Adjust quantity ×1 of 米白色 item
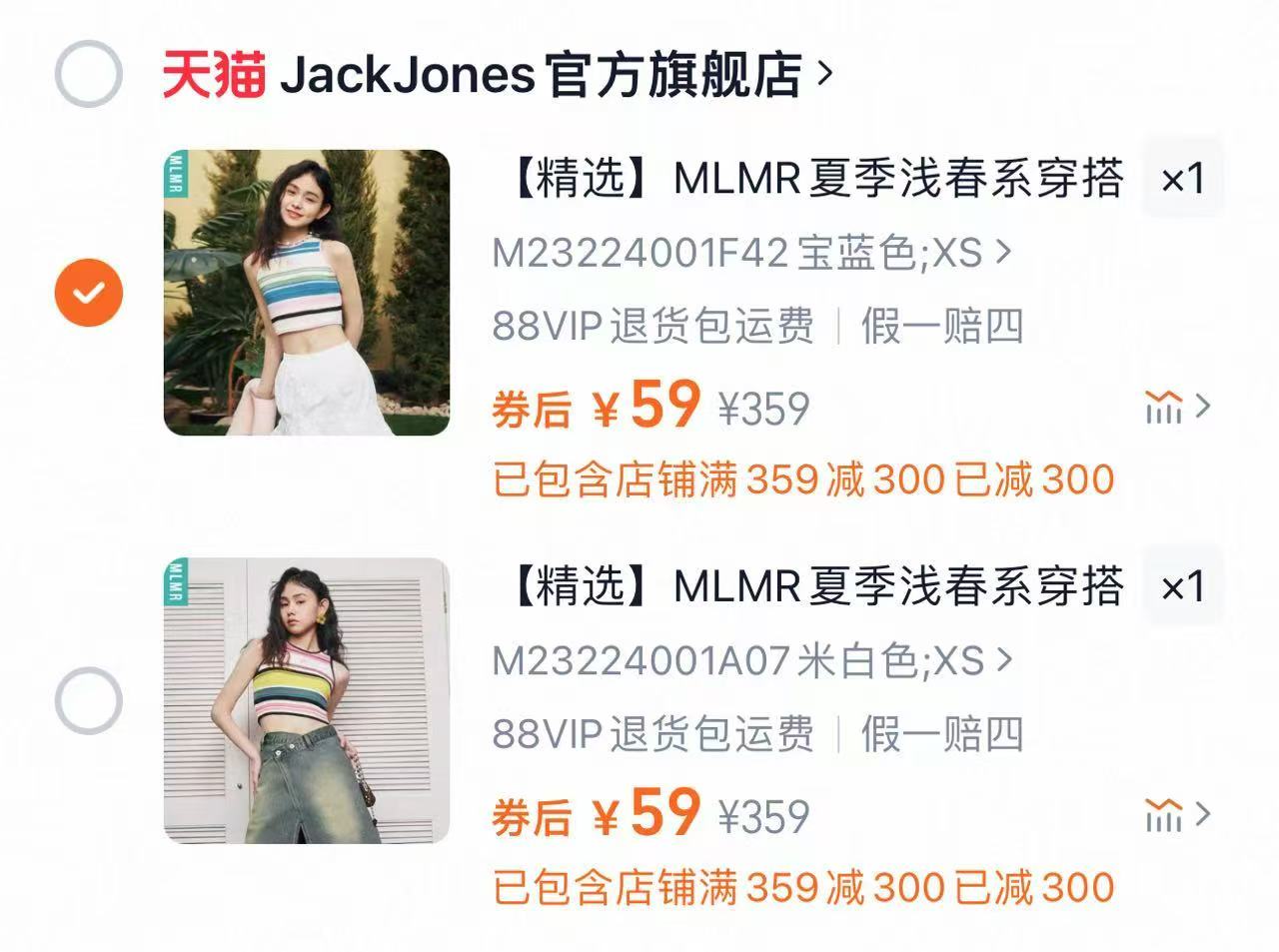The height and width of the screenshot is (952, 1279). click(x=1183, y=587)
